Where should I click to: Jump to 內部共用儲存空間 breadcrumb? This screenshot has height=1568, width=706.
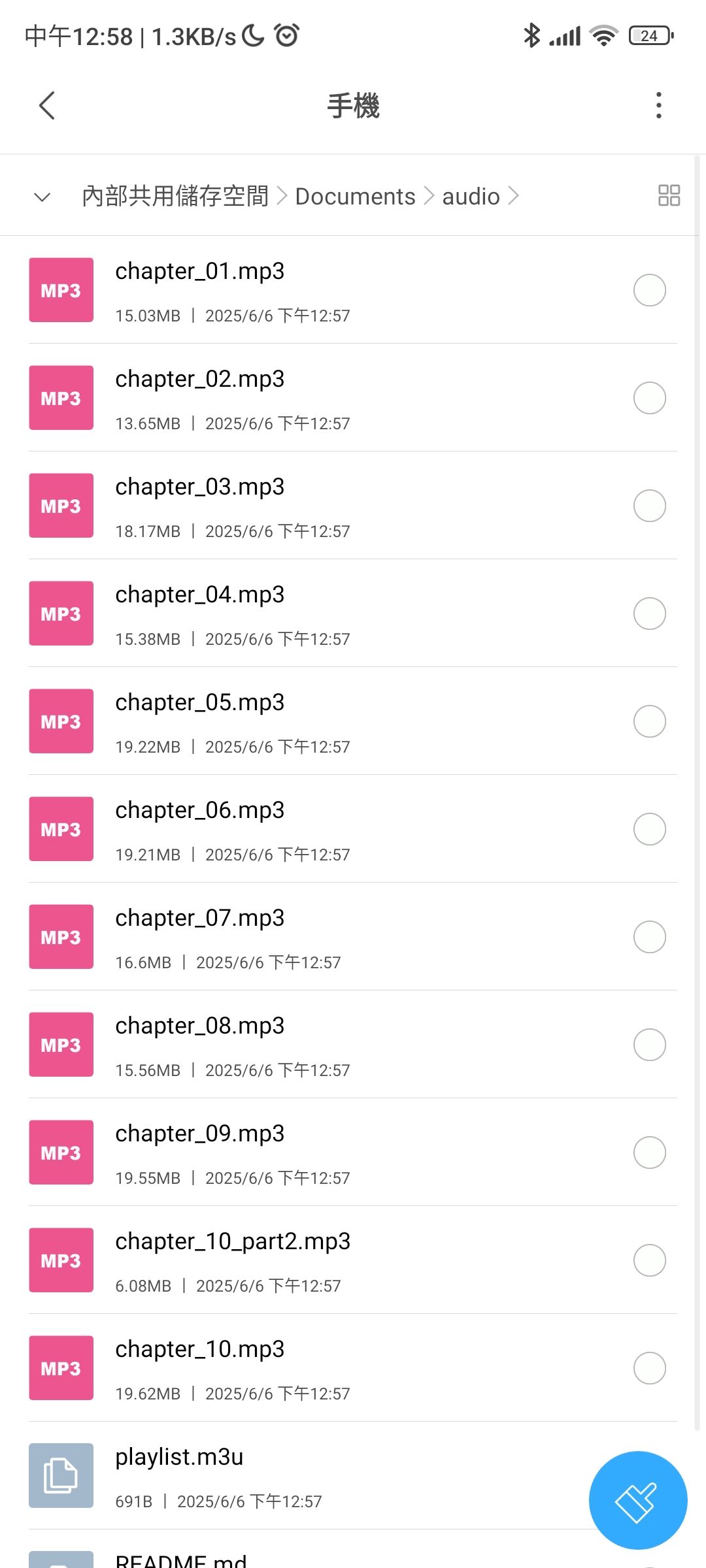click(x=175, y=197)
